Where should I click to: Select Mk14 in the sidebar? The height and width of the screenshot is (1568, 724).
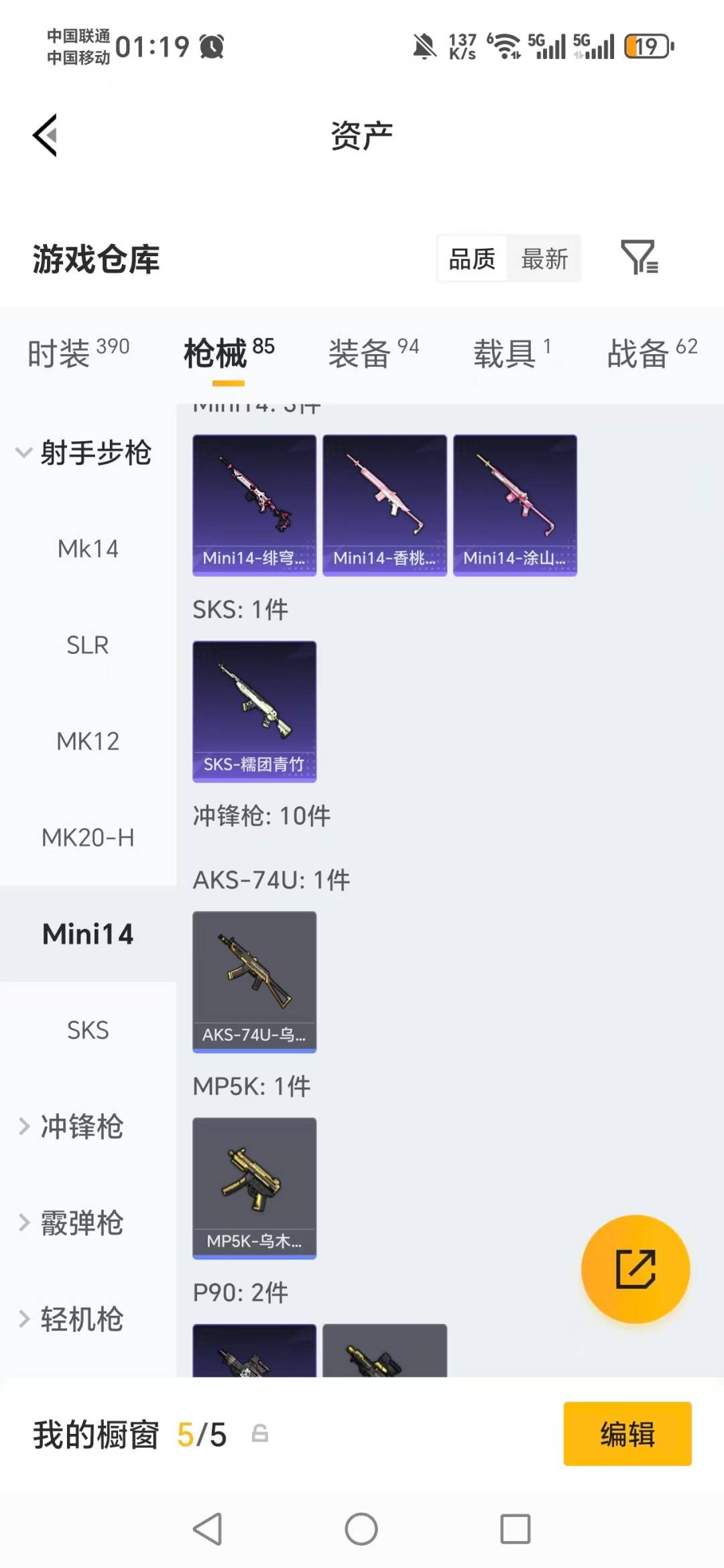coord(87,549)
